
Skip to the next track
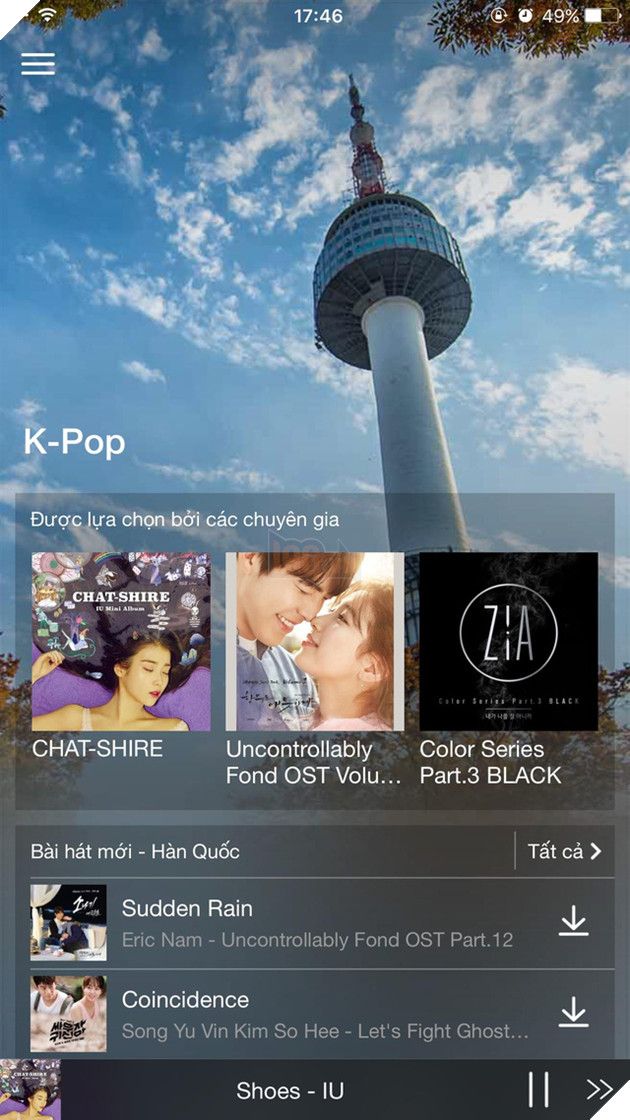click(x=599, y=1090)
